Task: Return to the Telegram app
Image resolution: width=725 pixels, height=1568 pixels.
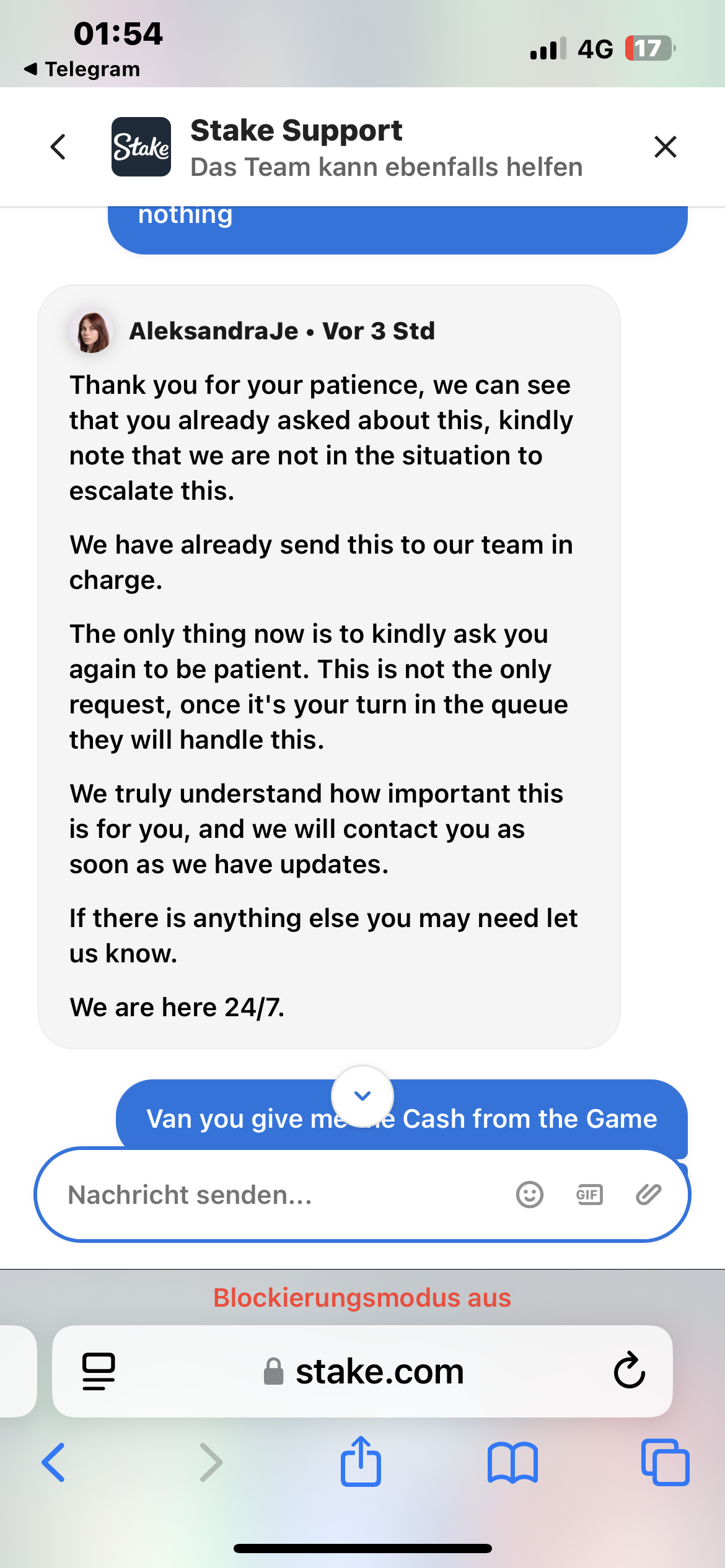Action: pos(82,69)
